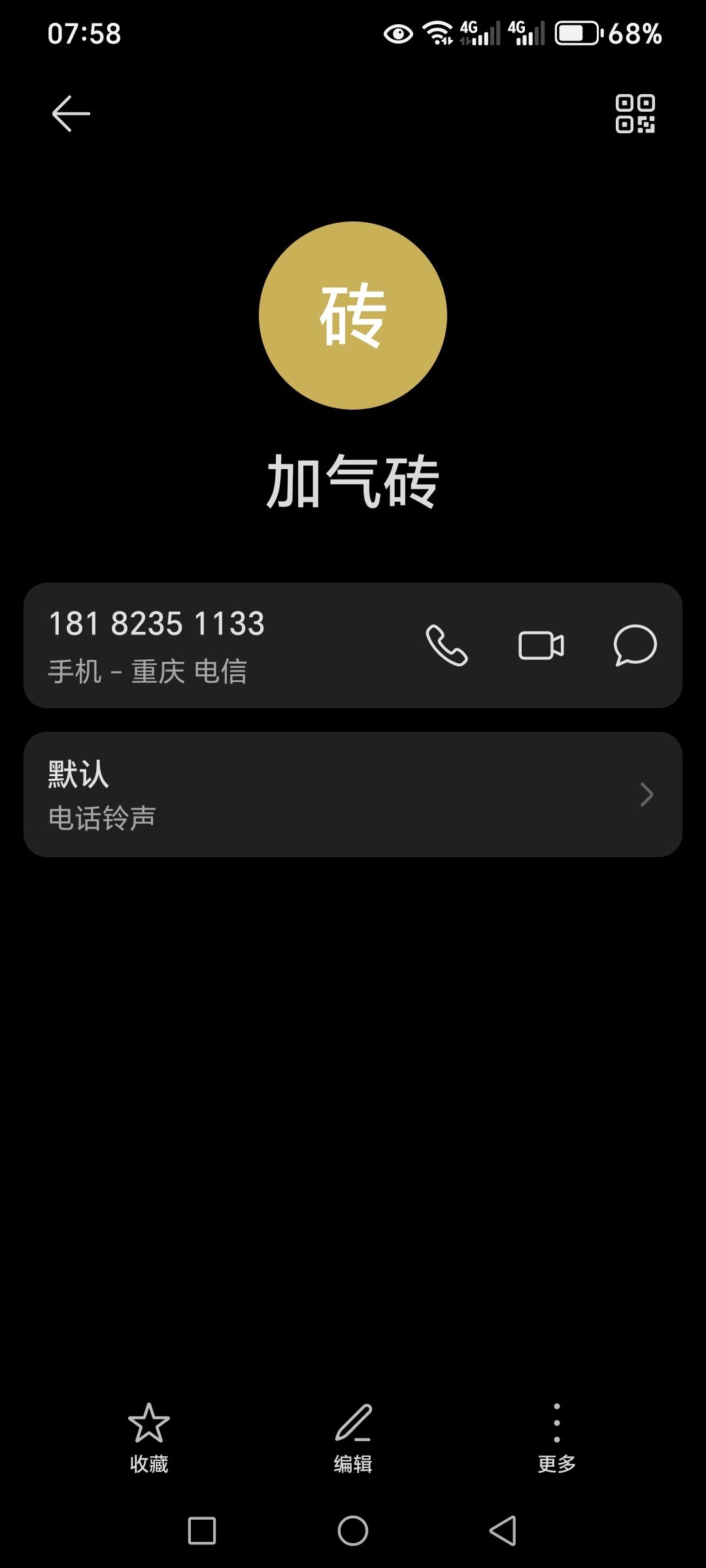Go back using the top arrow
The image size is (706, 1568).
71,114
